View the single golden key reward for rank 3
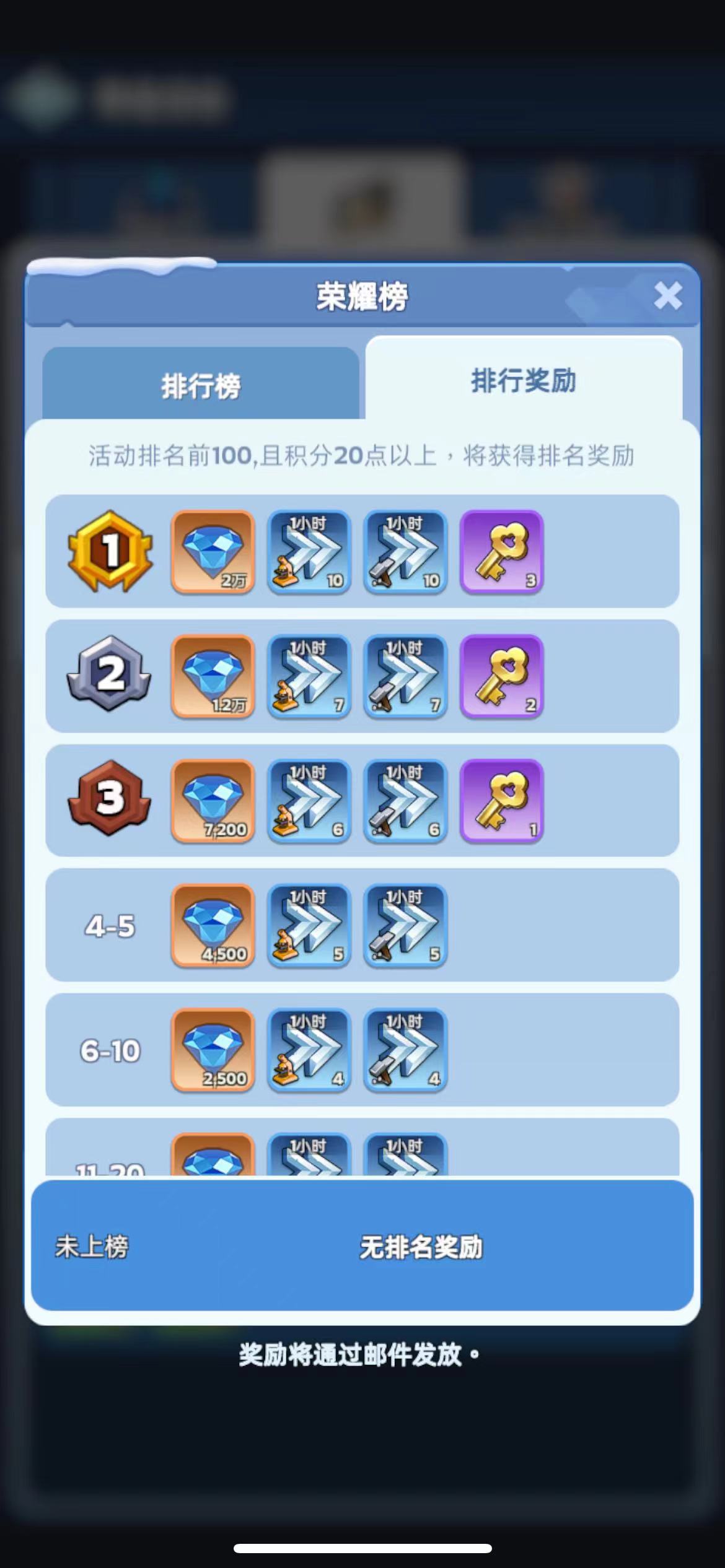Image resolution: width=725 pixels, height=1568 pixels. pyautogui.click(x=501, y=801)
